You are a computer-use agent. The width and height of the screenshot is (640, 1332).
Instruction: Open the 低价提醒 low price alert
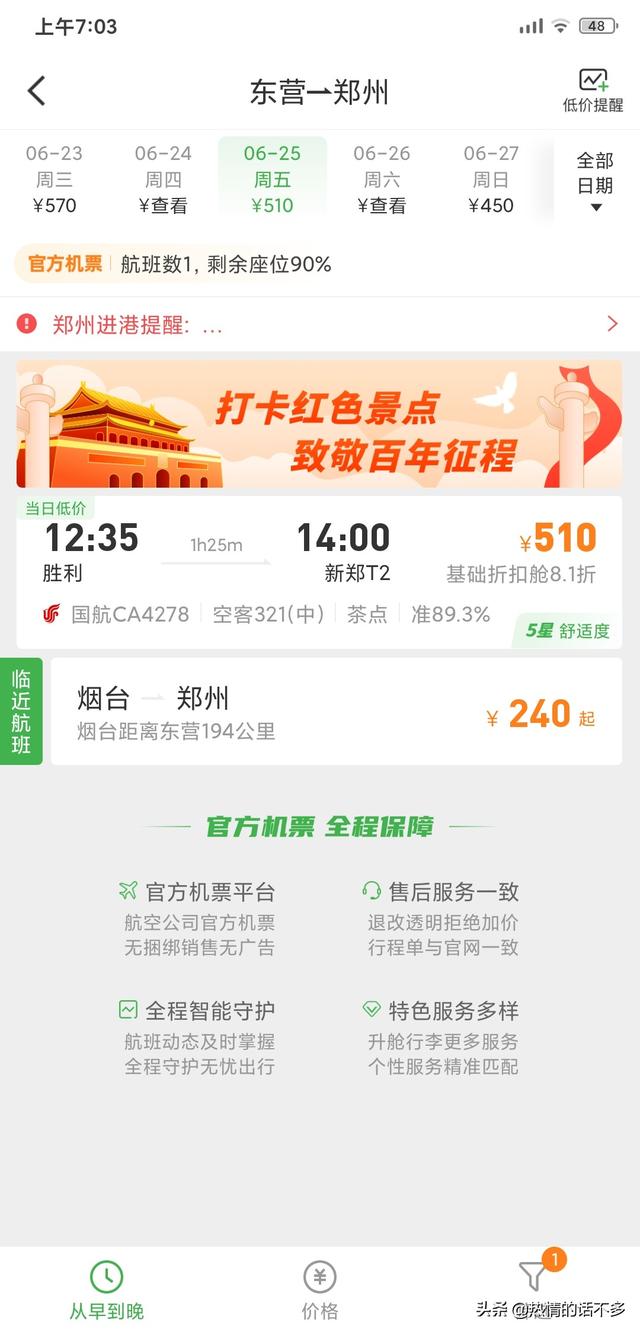coord(592,90)
